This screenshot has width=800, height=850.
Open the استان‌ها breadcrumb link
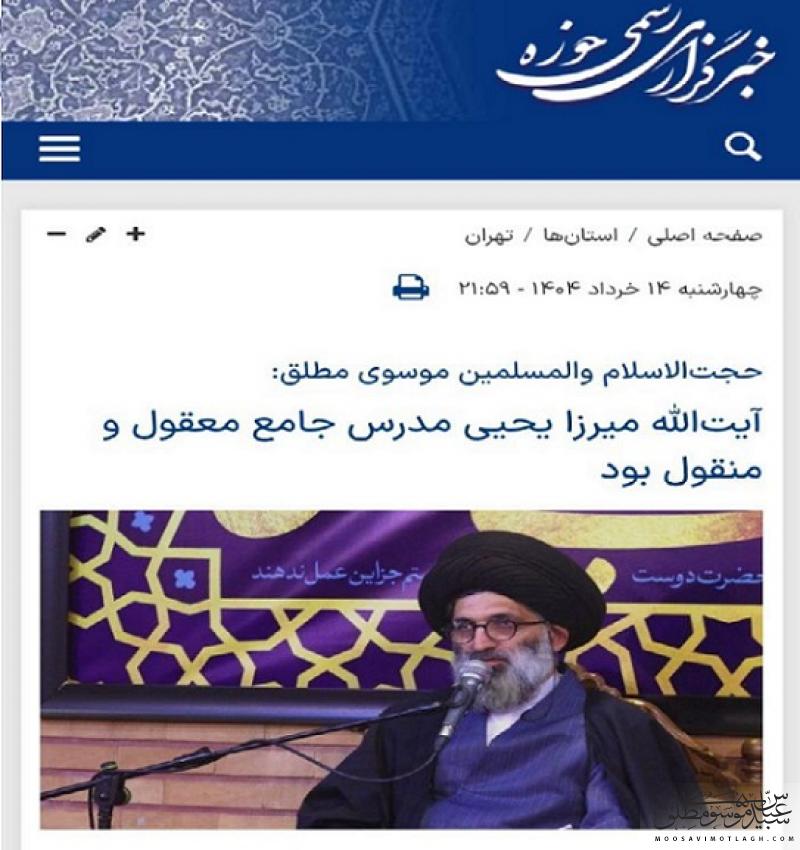581,236
